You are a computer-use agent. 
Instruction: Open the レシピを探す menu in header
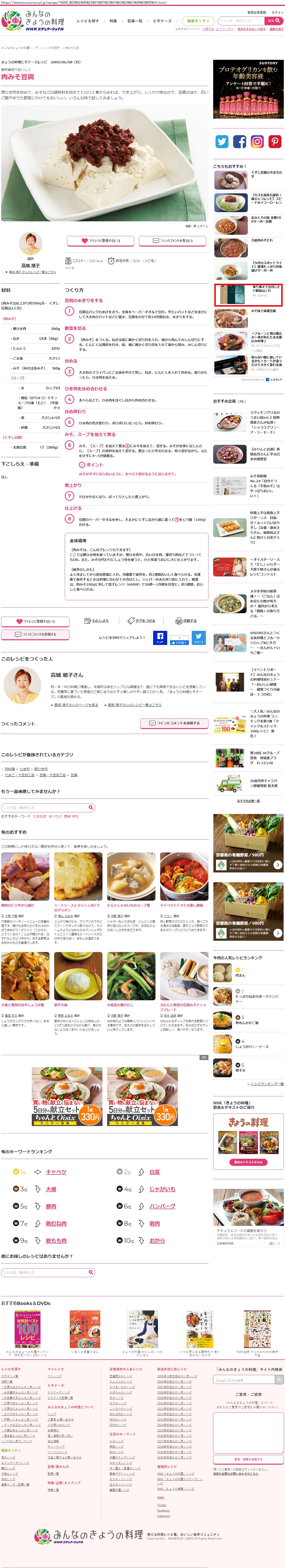coord(88,21)
